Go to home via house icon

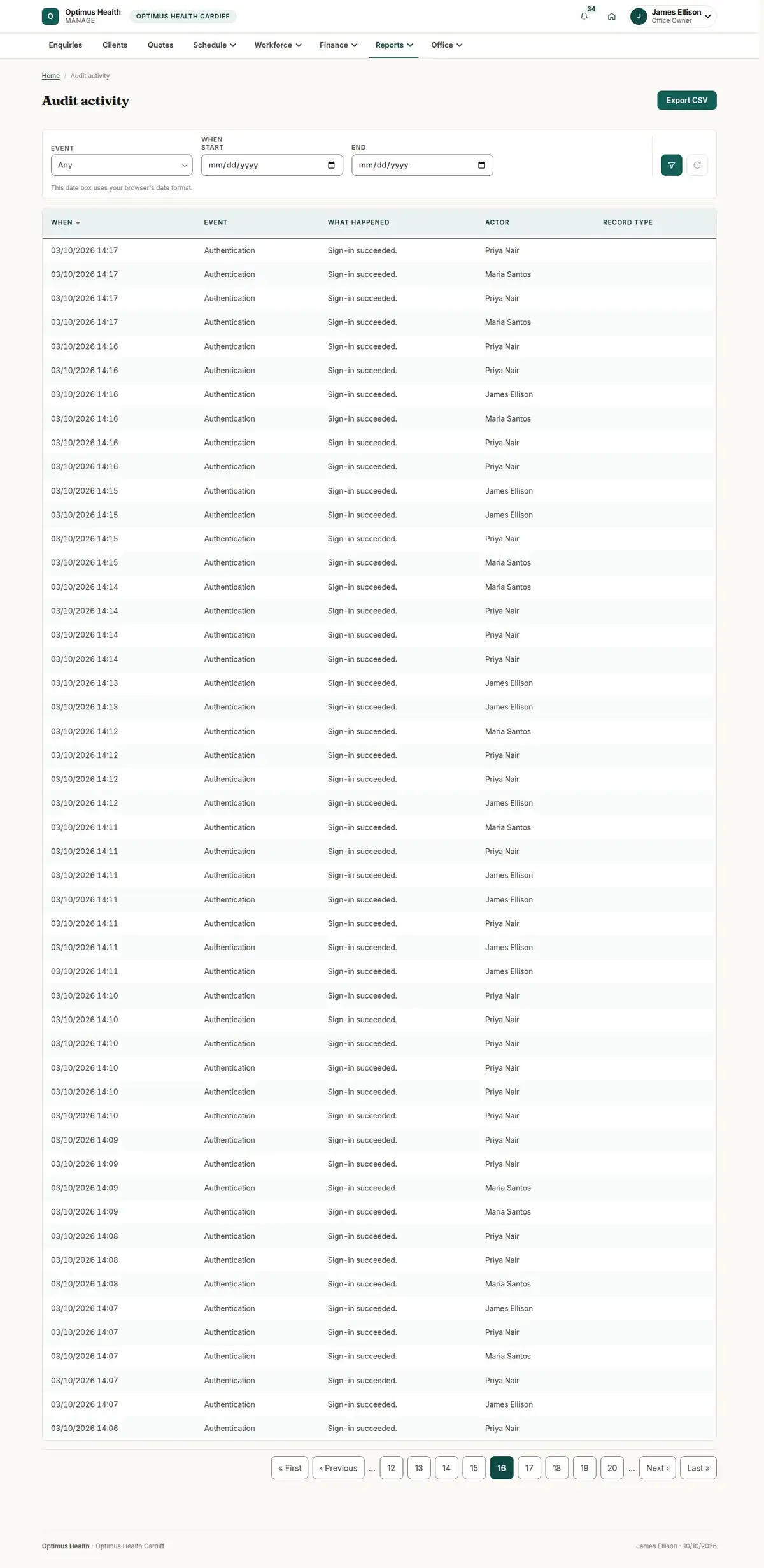(611, 17)
